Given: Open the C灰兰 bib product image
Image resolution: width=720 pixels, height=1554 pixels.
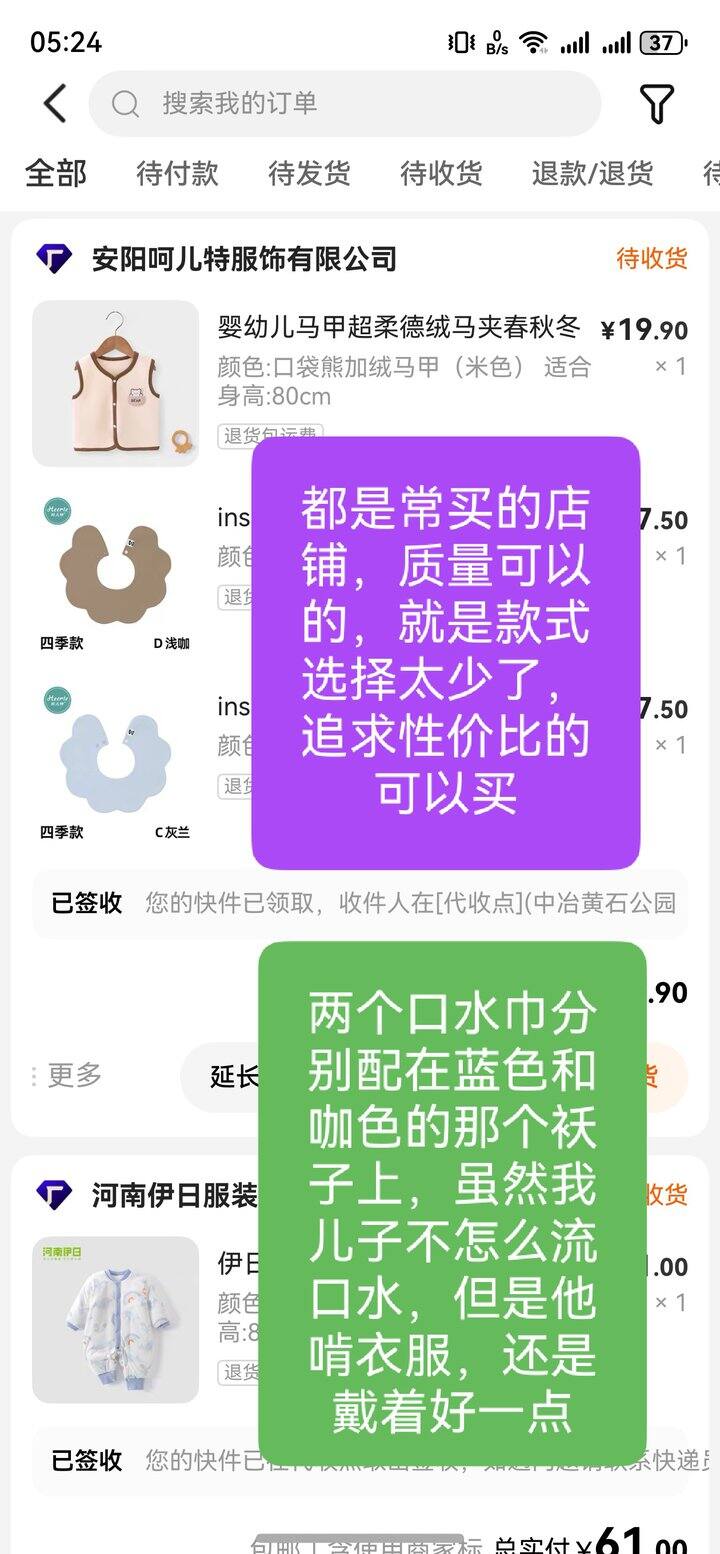Looking at the screenshot, I should coord(115,762).
